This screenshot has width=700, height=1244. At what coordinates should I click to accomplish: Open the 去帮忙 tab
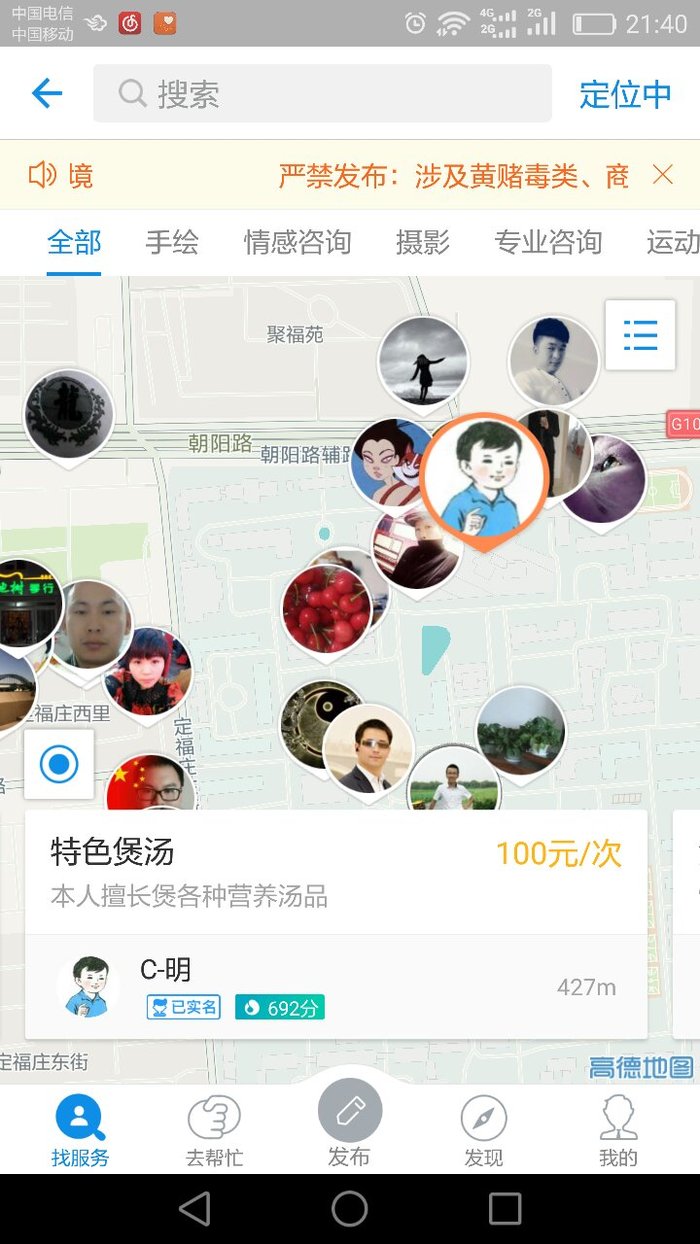[x=214, y=1130]
